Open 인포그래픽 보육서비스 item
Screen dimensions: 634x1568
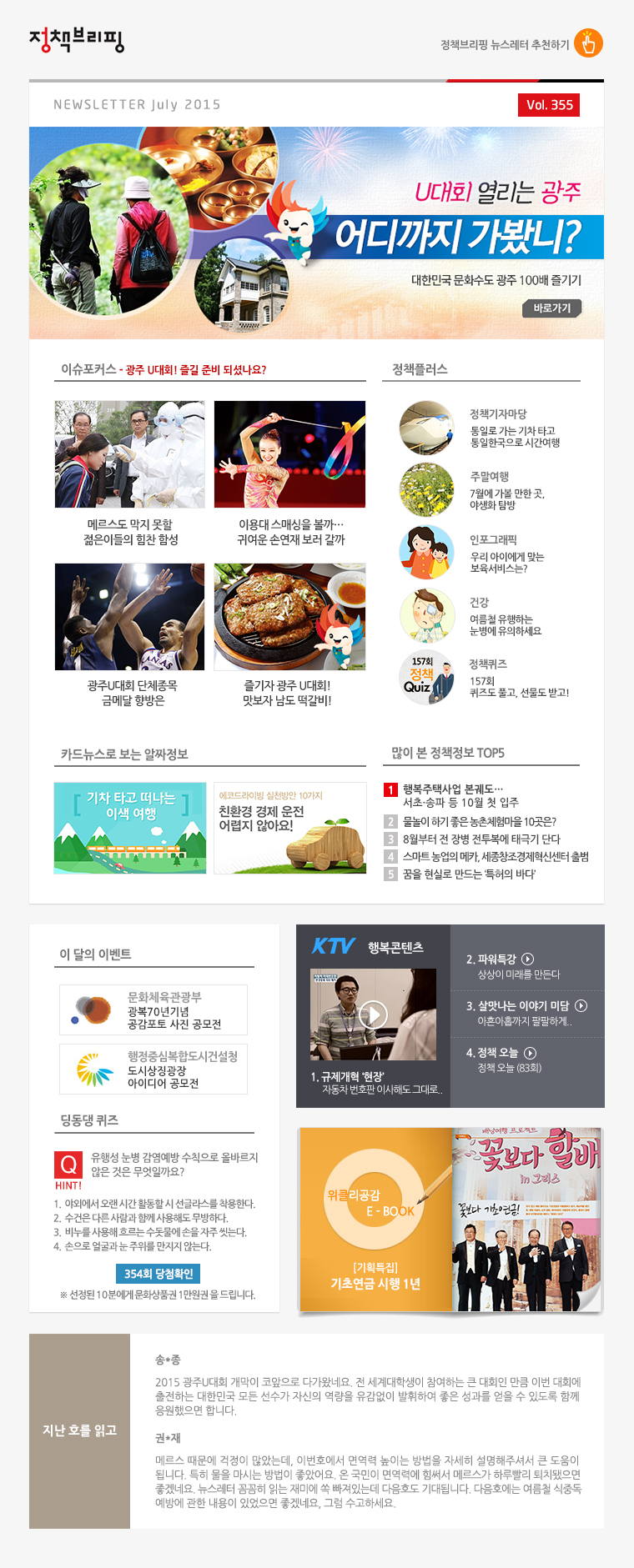point(506,554)
